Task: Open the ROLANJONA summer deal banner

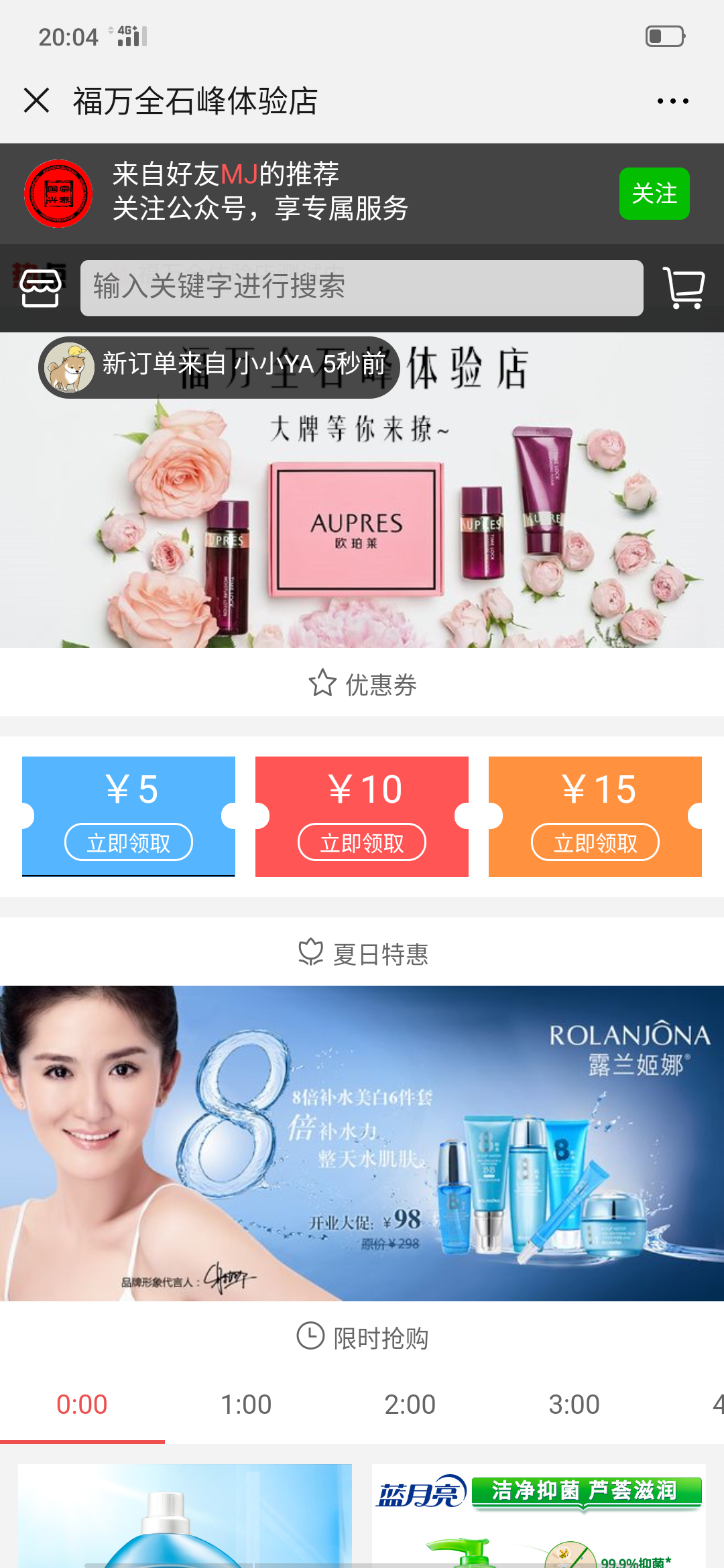Action: [x=362, y=1142]
